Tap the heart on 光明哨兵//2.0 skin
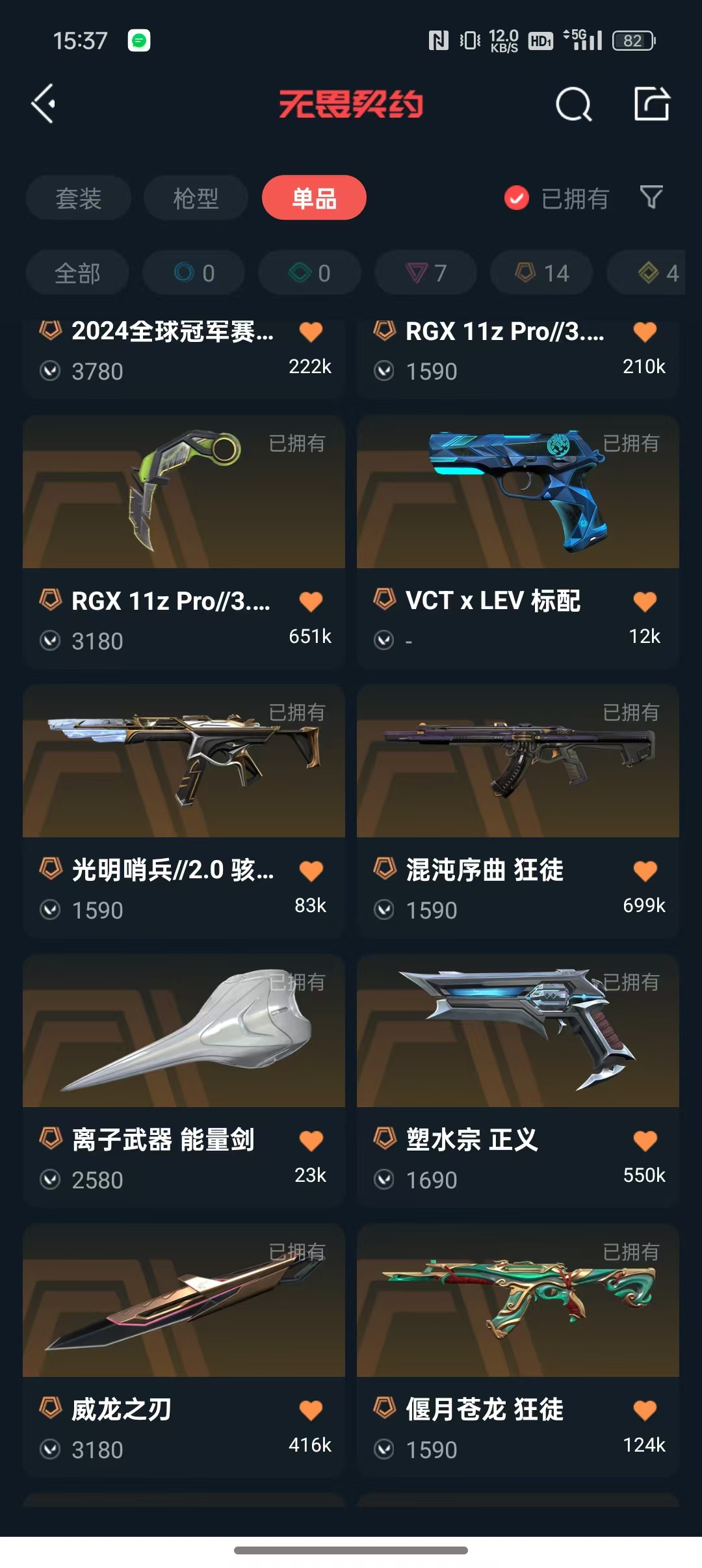 [311, 870]
